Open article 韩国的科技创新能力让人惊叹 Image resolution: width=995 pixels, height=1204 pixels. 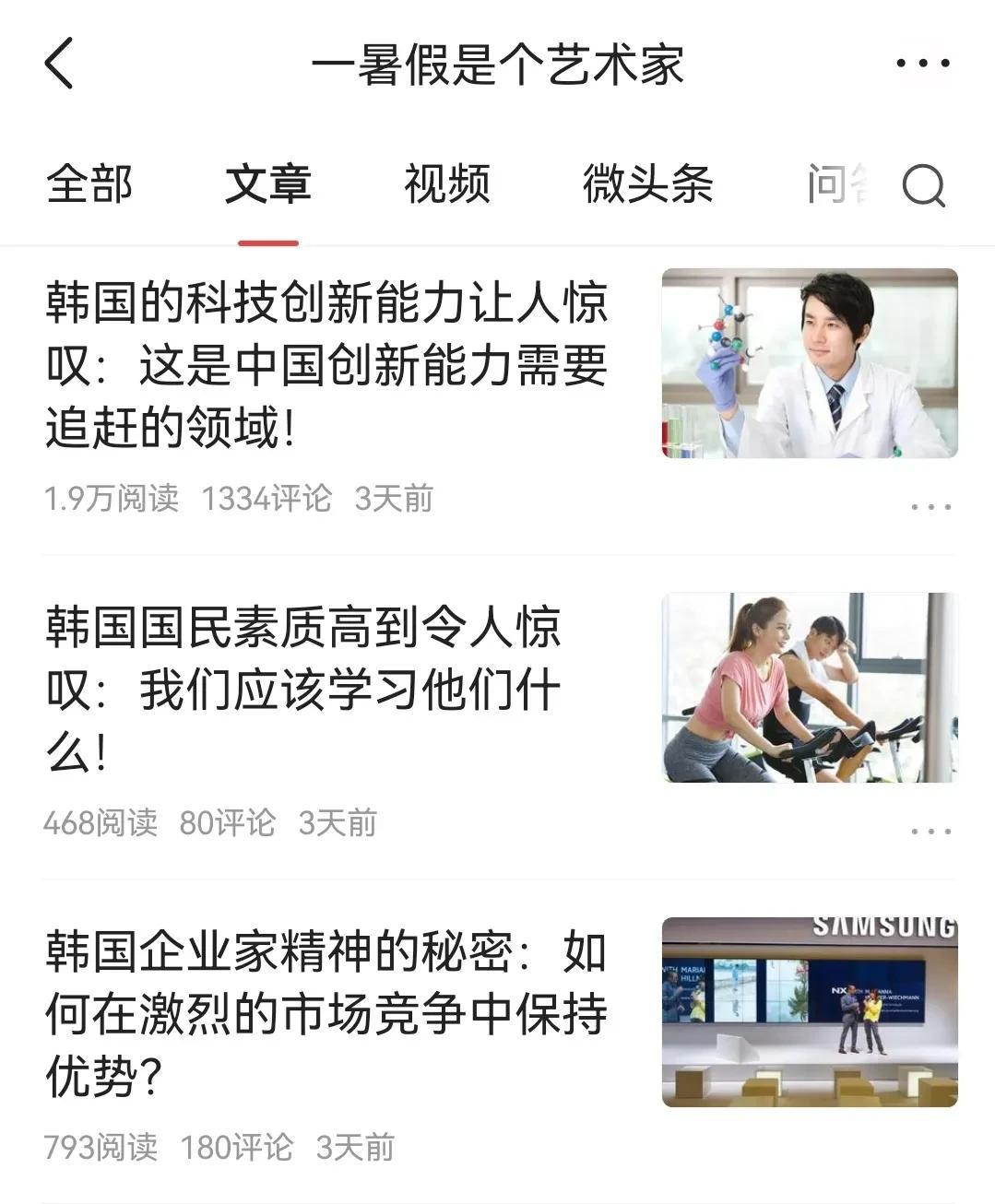pos(326,365)
